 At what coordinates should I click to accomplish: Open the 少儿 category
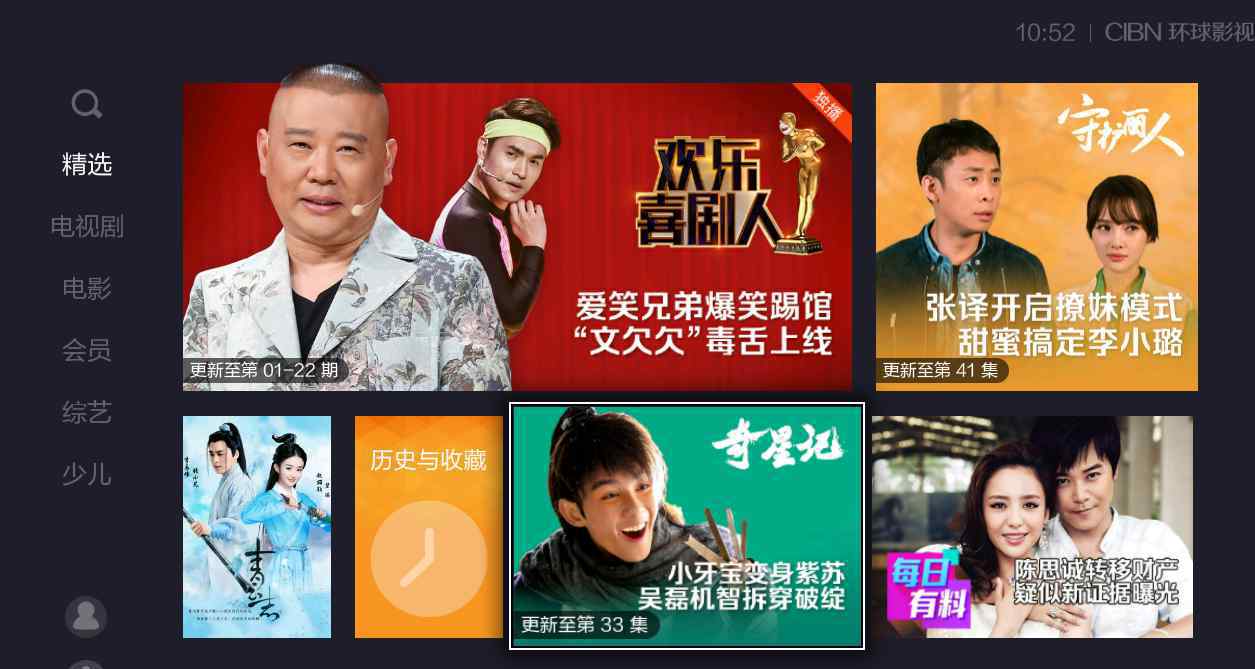[87, 474]
